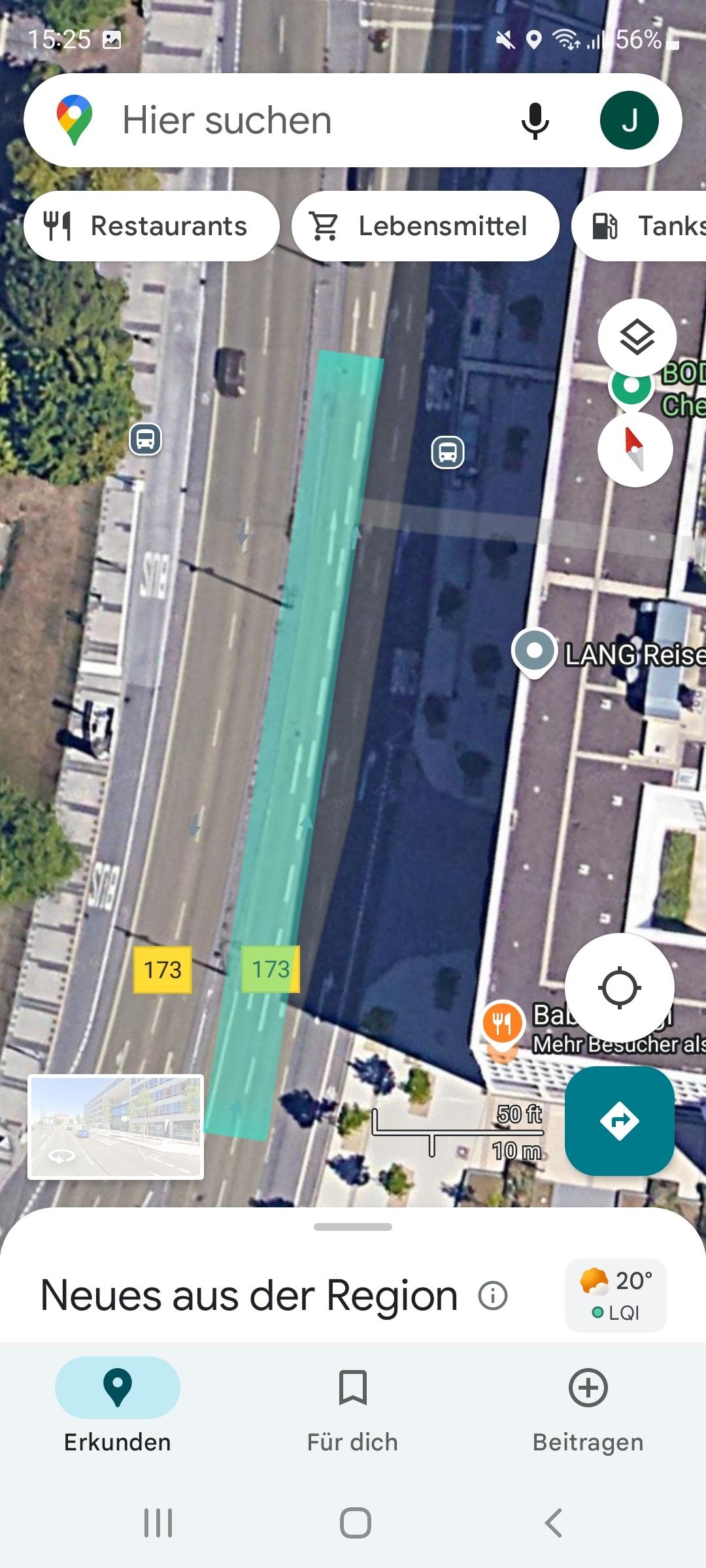The width and height of the screenshot is (706, 1568).
Task: Tap the compass to reset orientation
Action: pyautogui.click(x=635, y=449)
